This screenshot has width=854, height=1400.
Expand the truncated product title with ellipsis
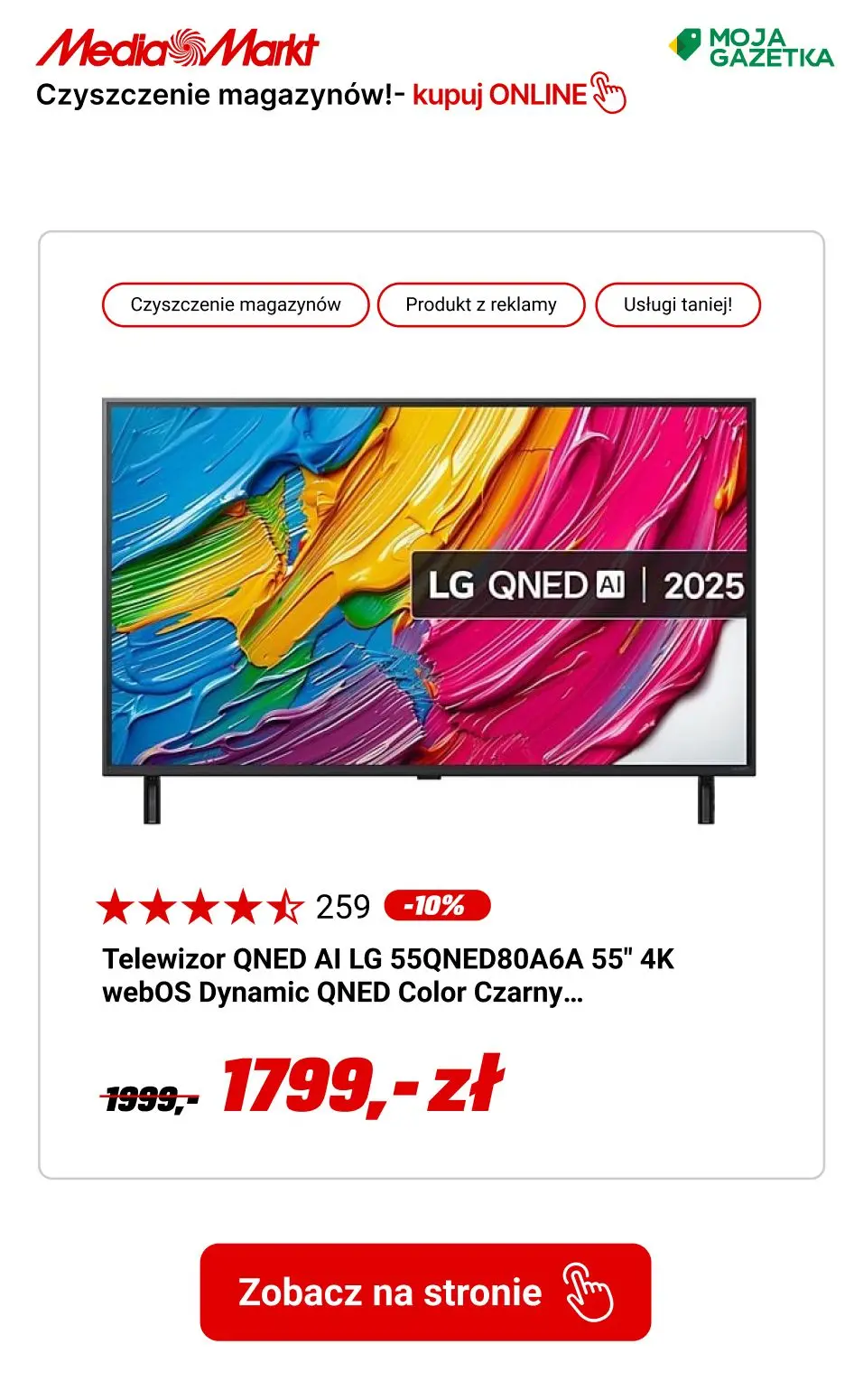pos(576,993)
